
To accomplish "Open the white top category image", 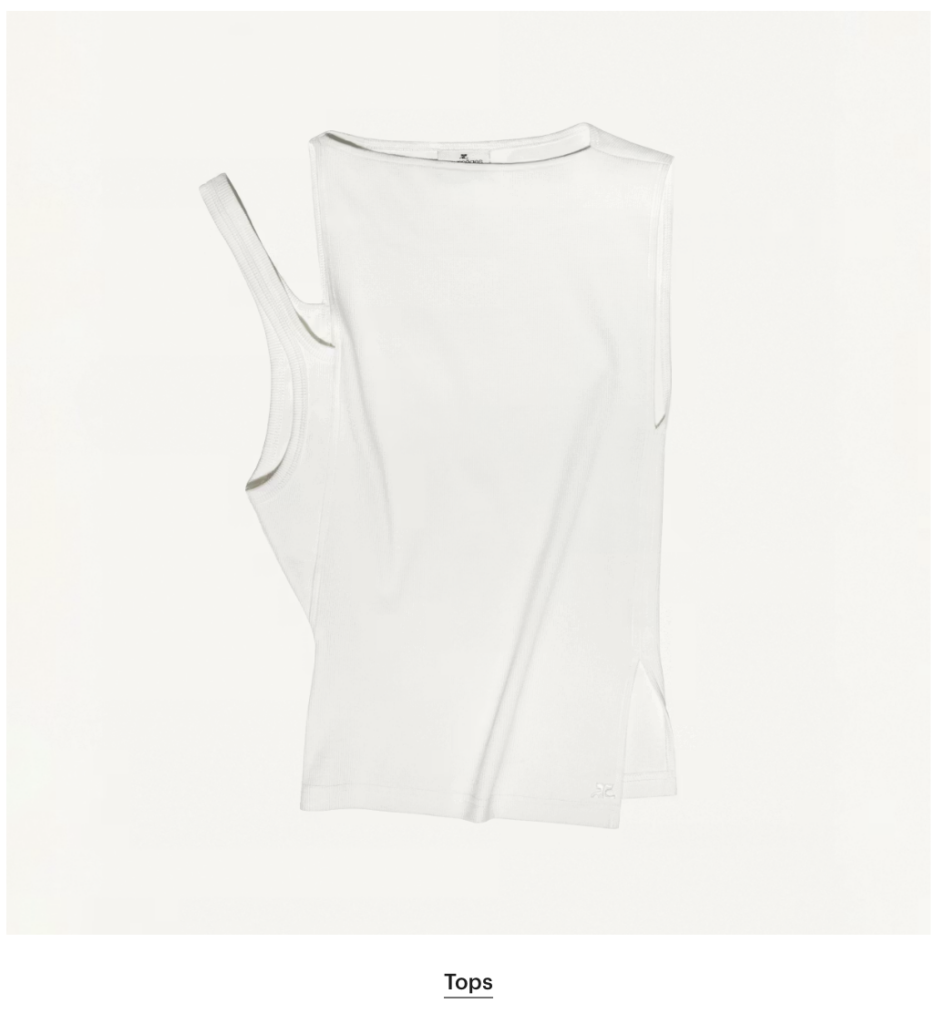I will 468,472.
